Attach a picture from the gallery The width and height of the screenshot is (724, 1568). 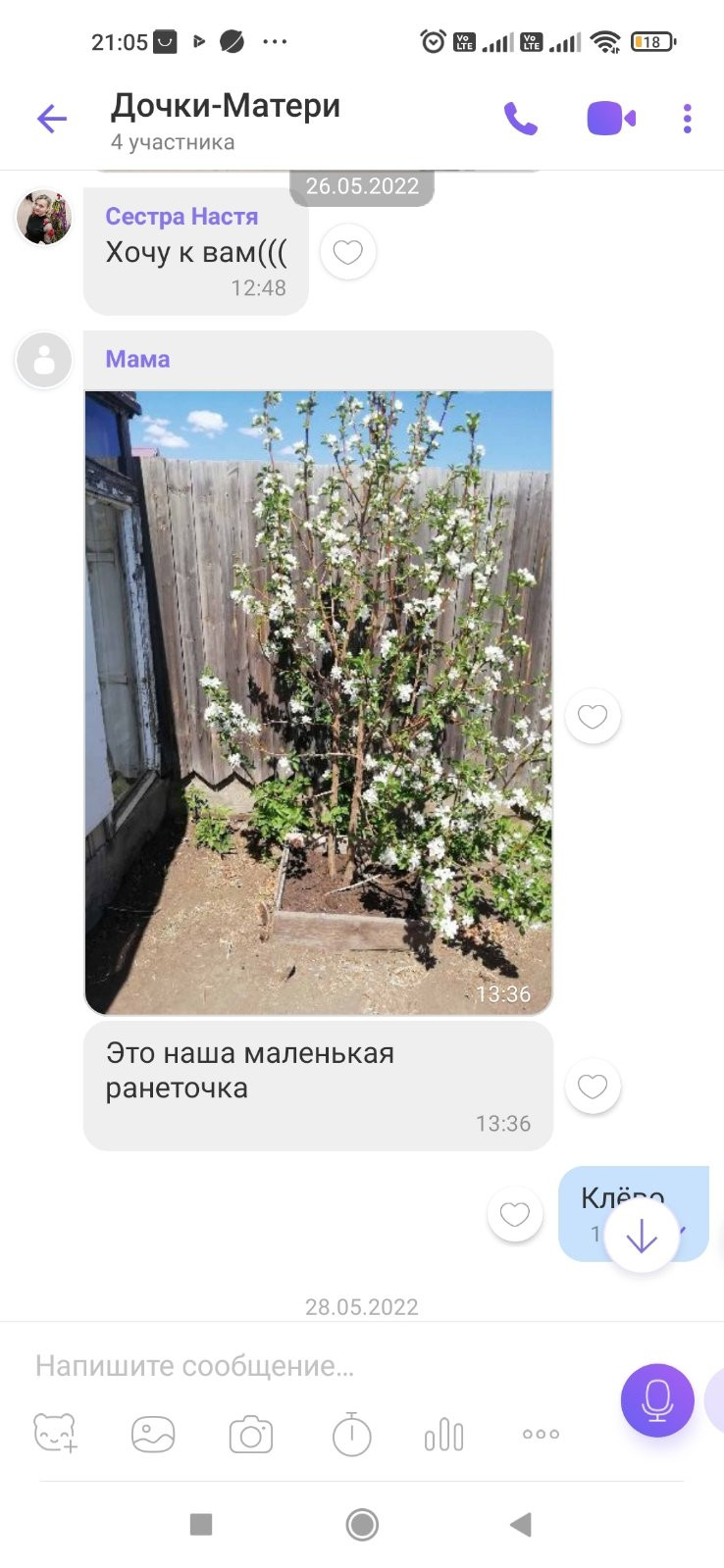pyautogui.click(x=153, y=1435)
